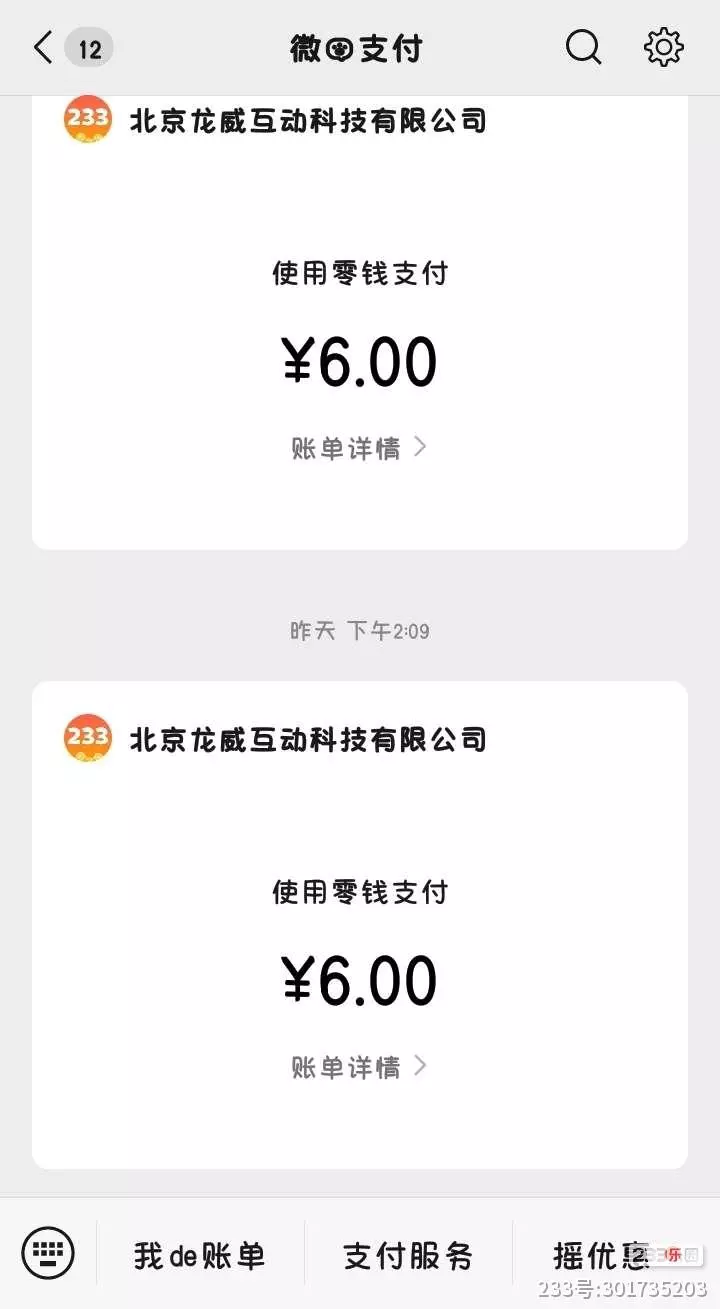Go back to the chat list
This screenshot has height=1309, width=720.
[44, 48]
